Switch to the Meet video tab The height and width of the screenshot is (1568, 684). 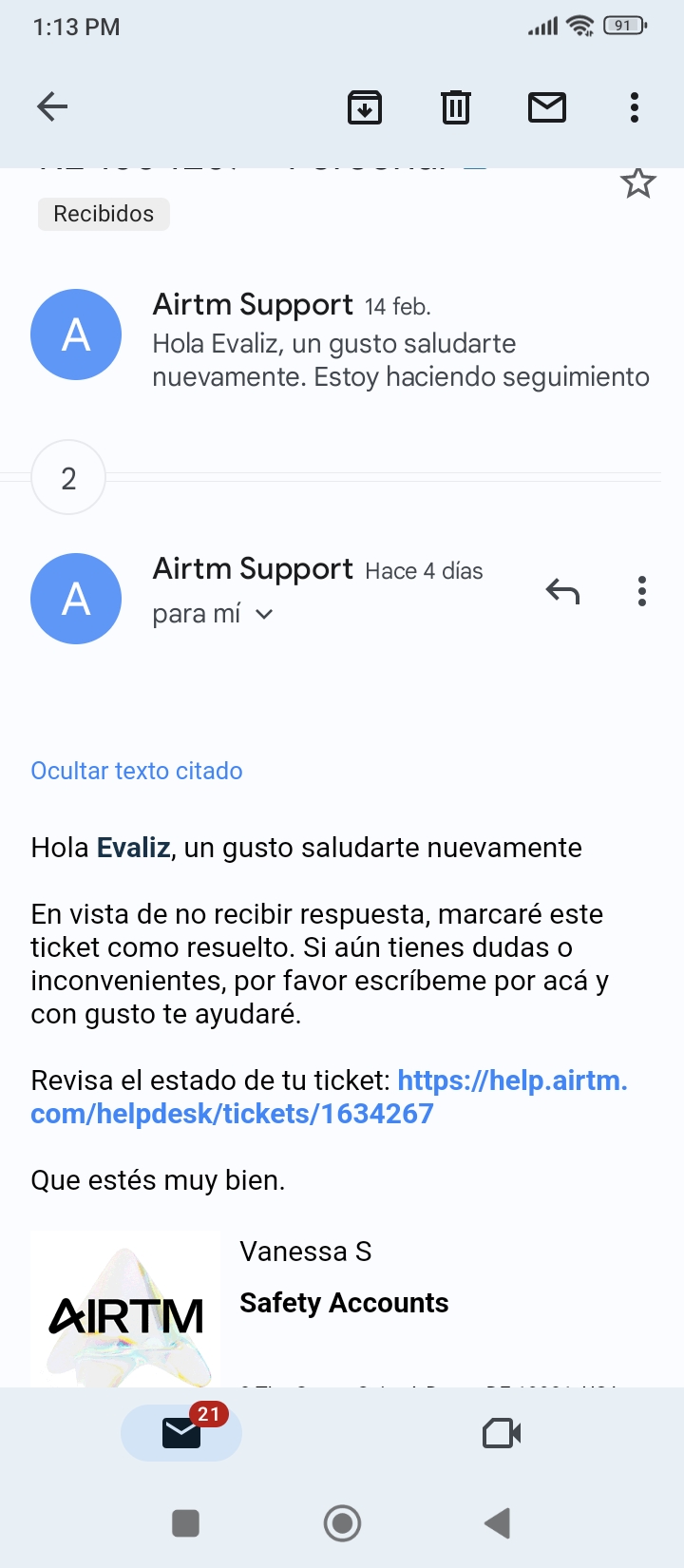pos(502,1433)
